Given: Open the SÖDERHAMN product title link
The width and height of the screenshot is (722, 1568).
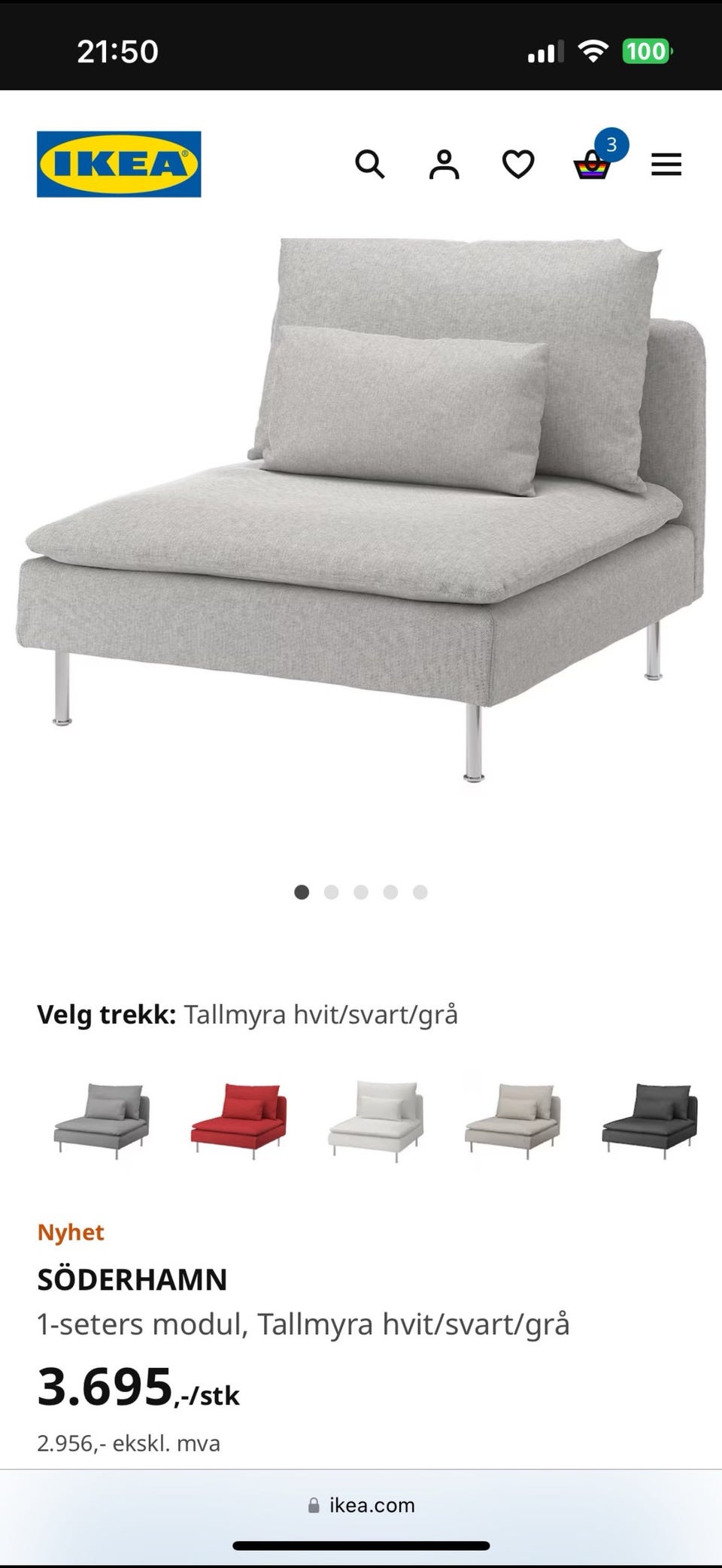Looking at the screenshot, I should pos(132,1279).
